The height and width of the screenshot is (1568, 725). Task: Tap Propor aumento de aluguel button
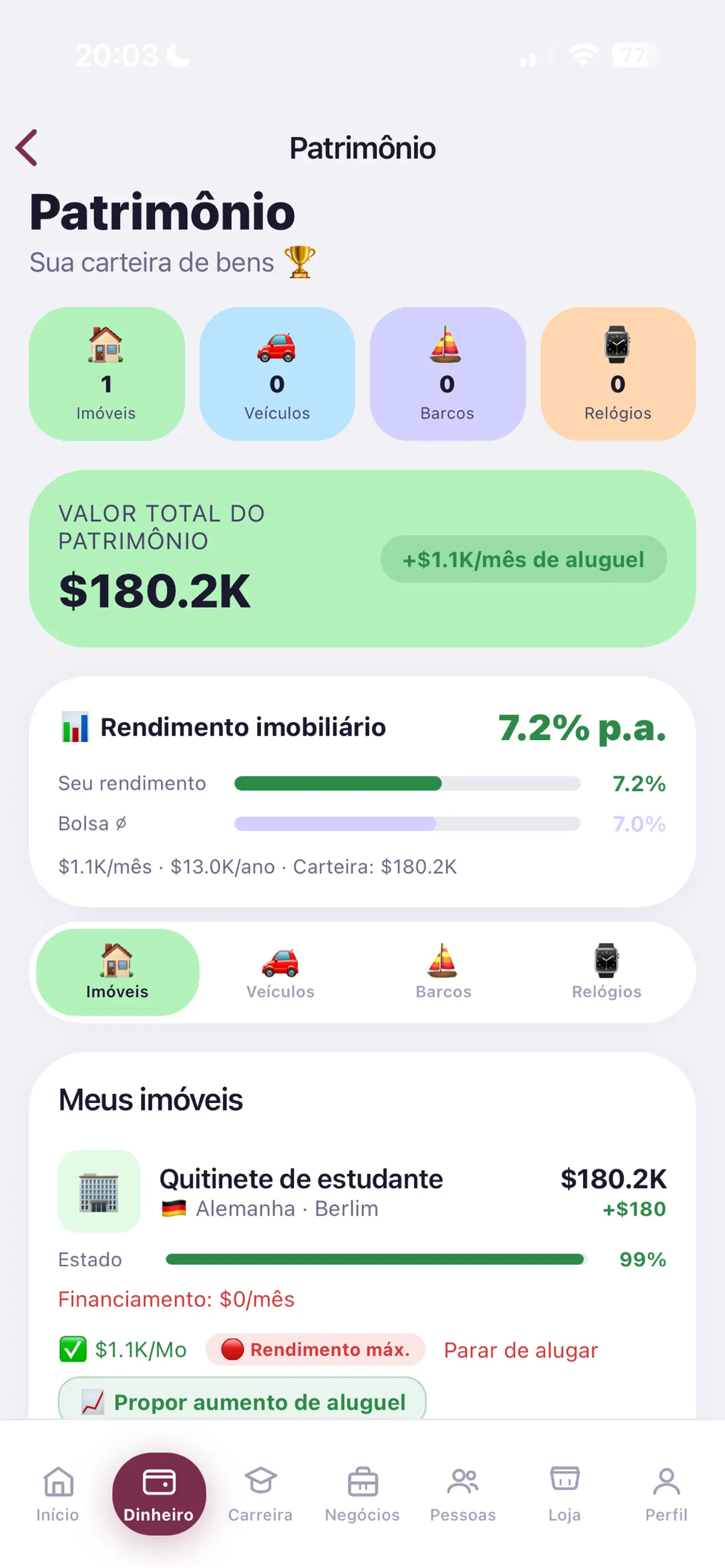tap(242, 1401)
